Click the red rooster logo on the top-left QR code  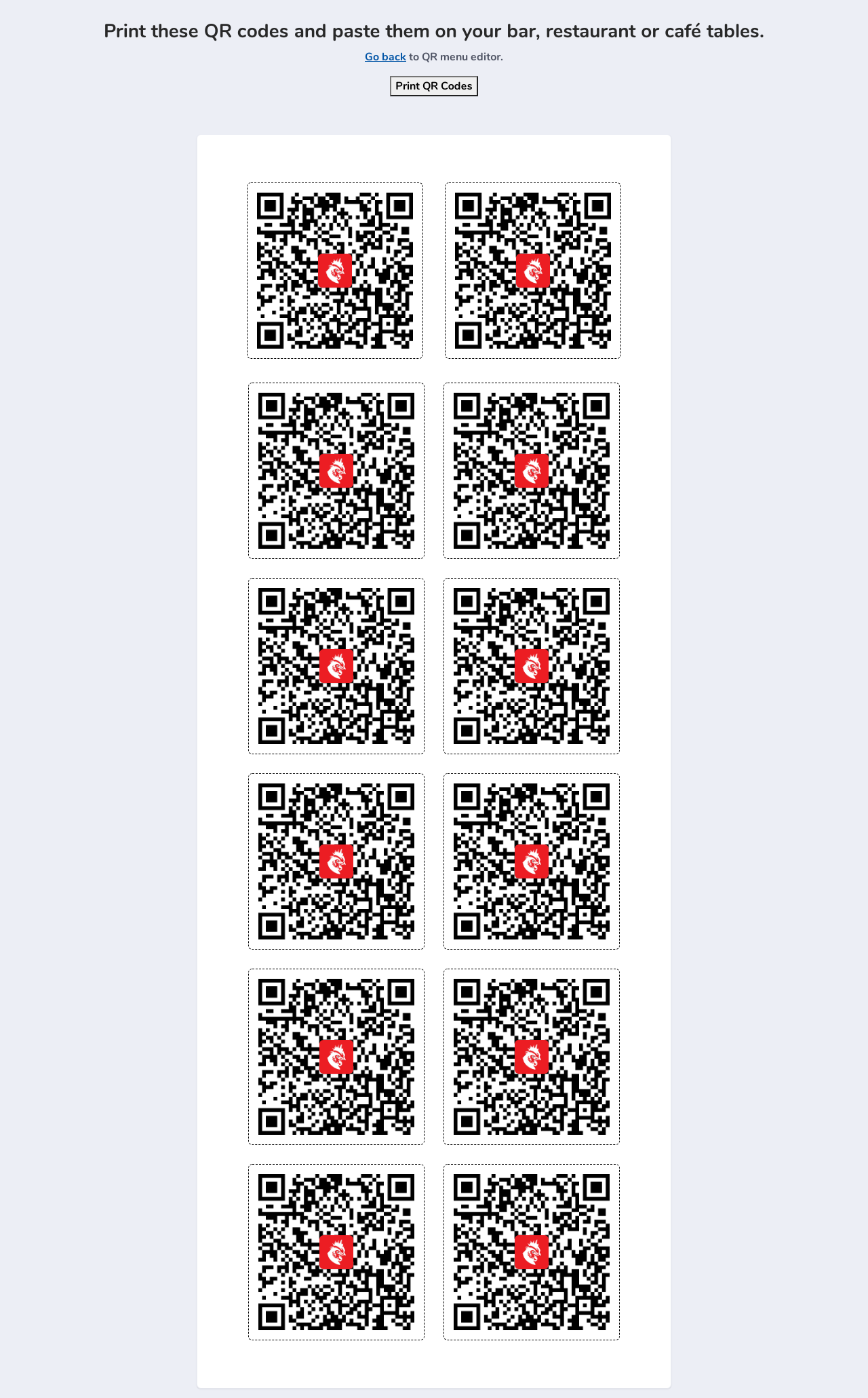tap(335, 270)
